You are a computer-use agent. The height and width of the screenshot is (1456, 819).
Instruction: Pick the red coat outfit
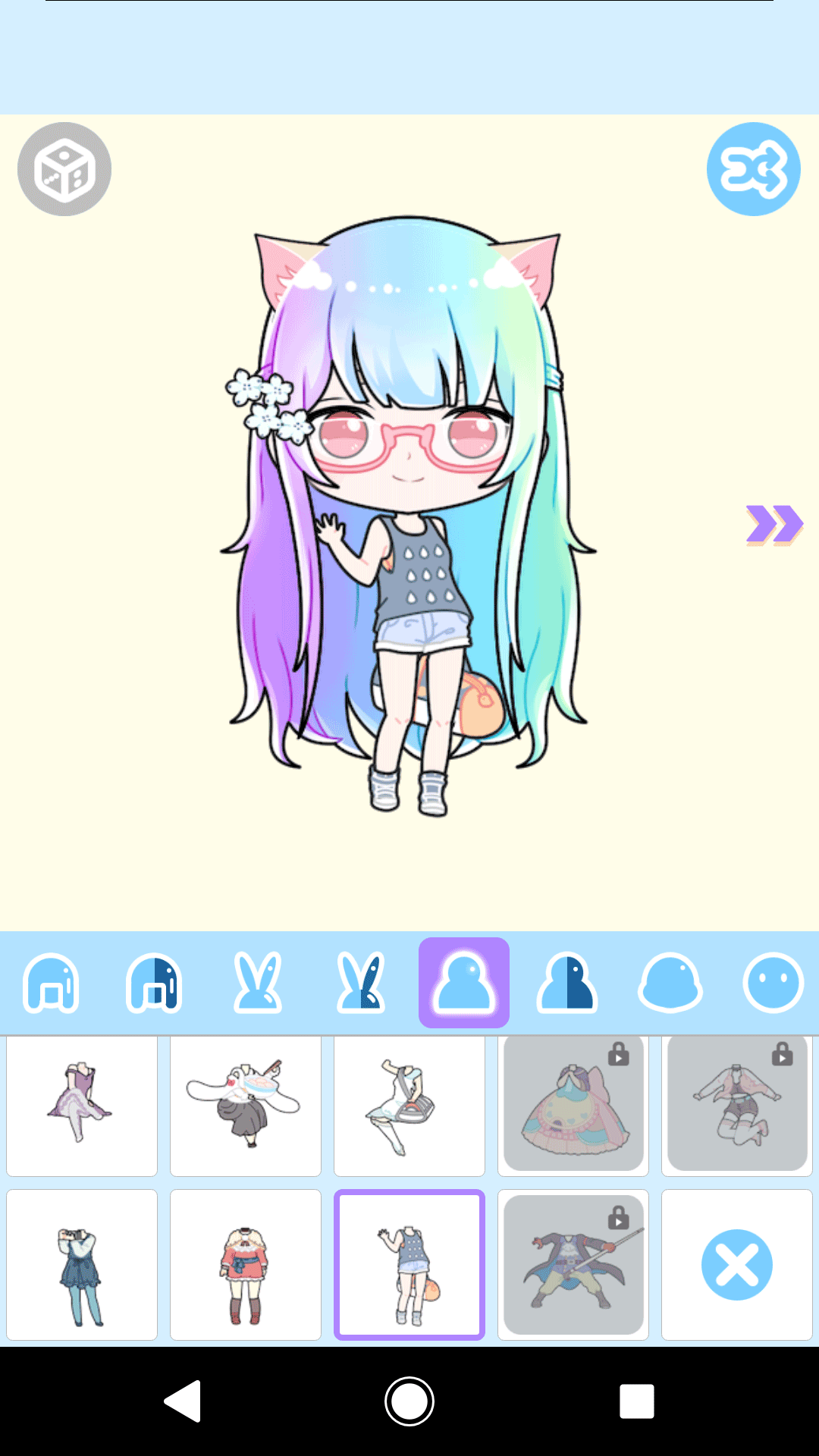(x=246, y=1264)
